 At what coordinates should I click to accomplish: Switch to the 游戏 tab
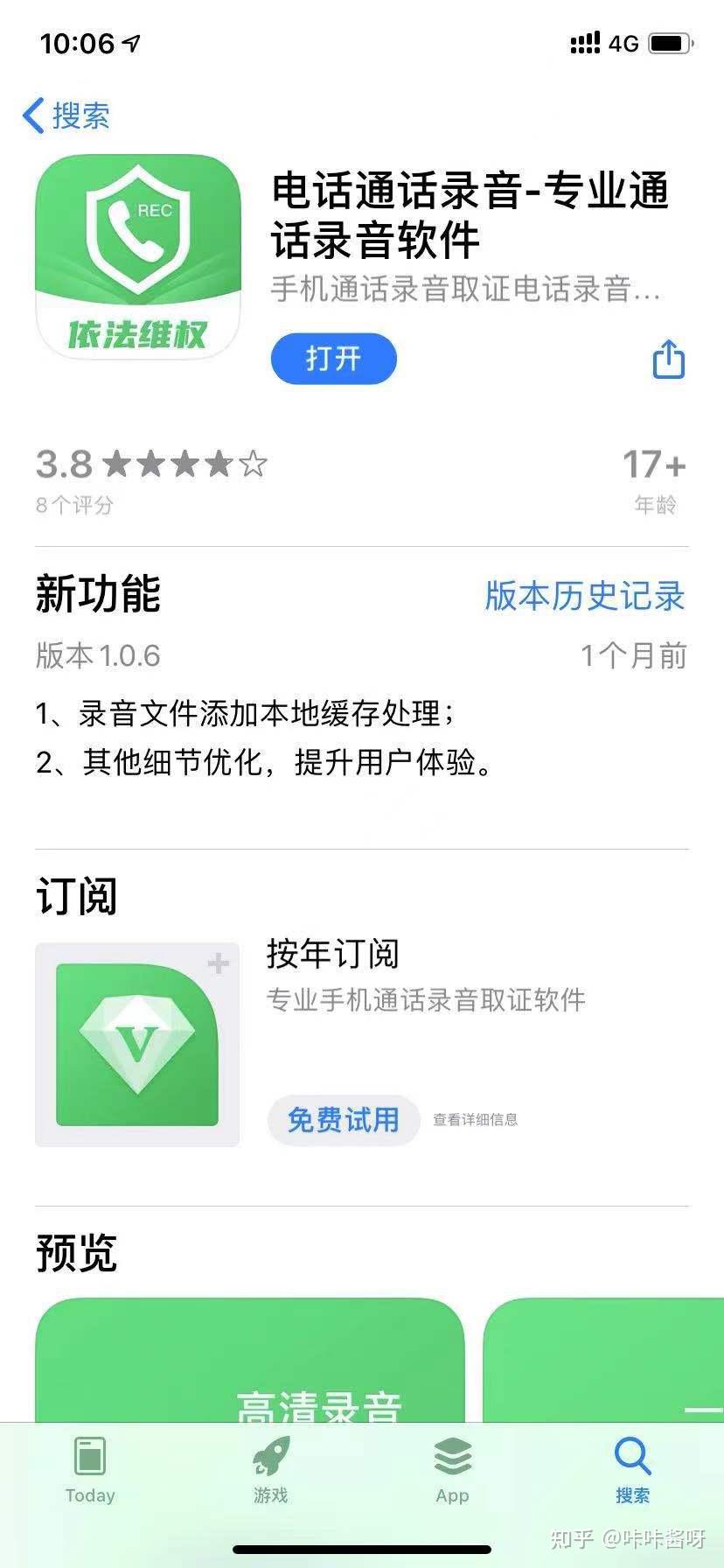pos(271,1470)
